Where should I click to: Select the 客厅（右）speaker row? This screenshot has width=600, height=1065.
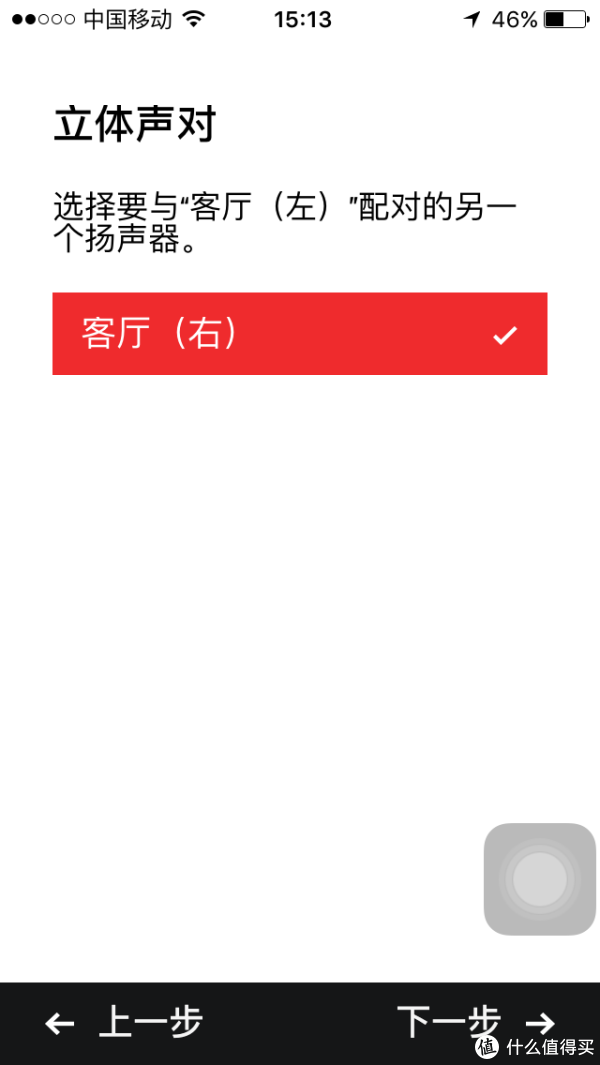(300, 333)
